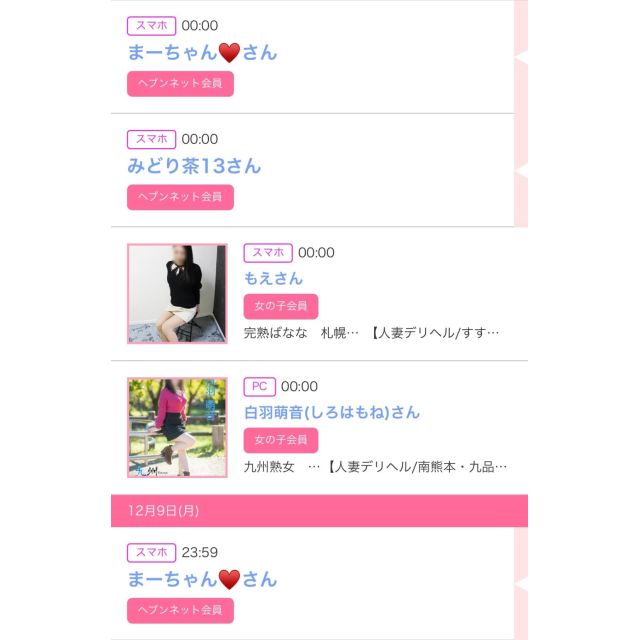This screenshot has width=640, height=640.
Task: Tap もえさん's photo thumbnail
Action: (177, 293)
